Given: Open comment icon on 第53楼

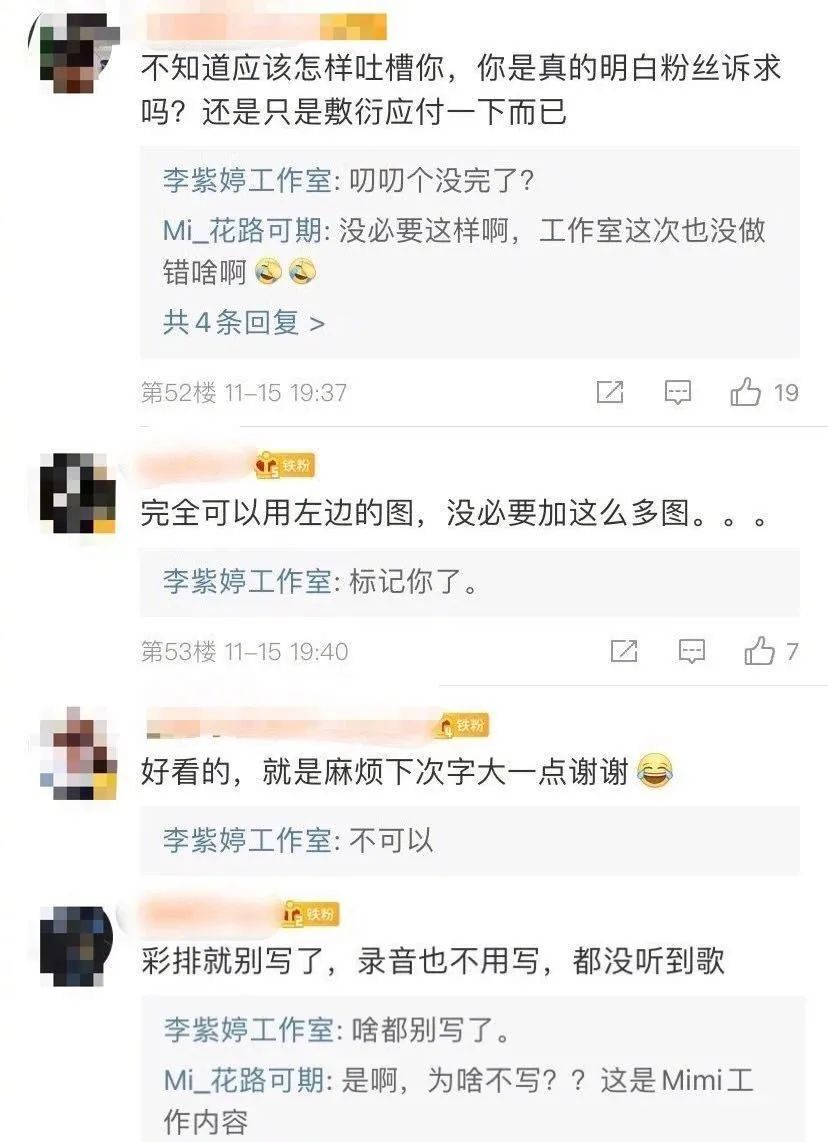Looking at the screenshot, I should coord(692,652).
